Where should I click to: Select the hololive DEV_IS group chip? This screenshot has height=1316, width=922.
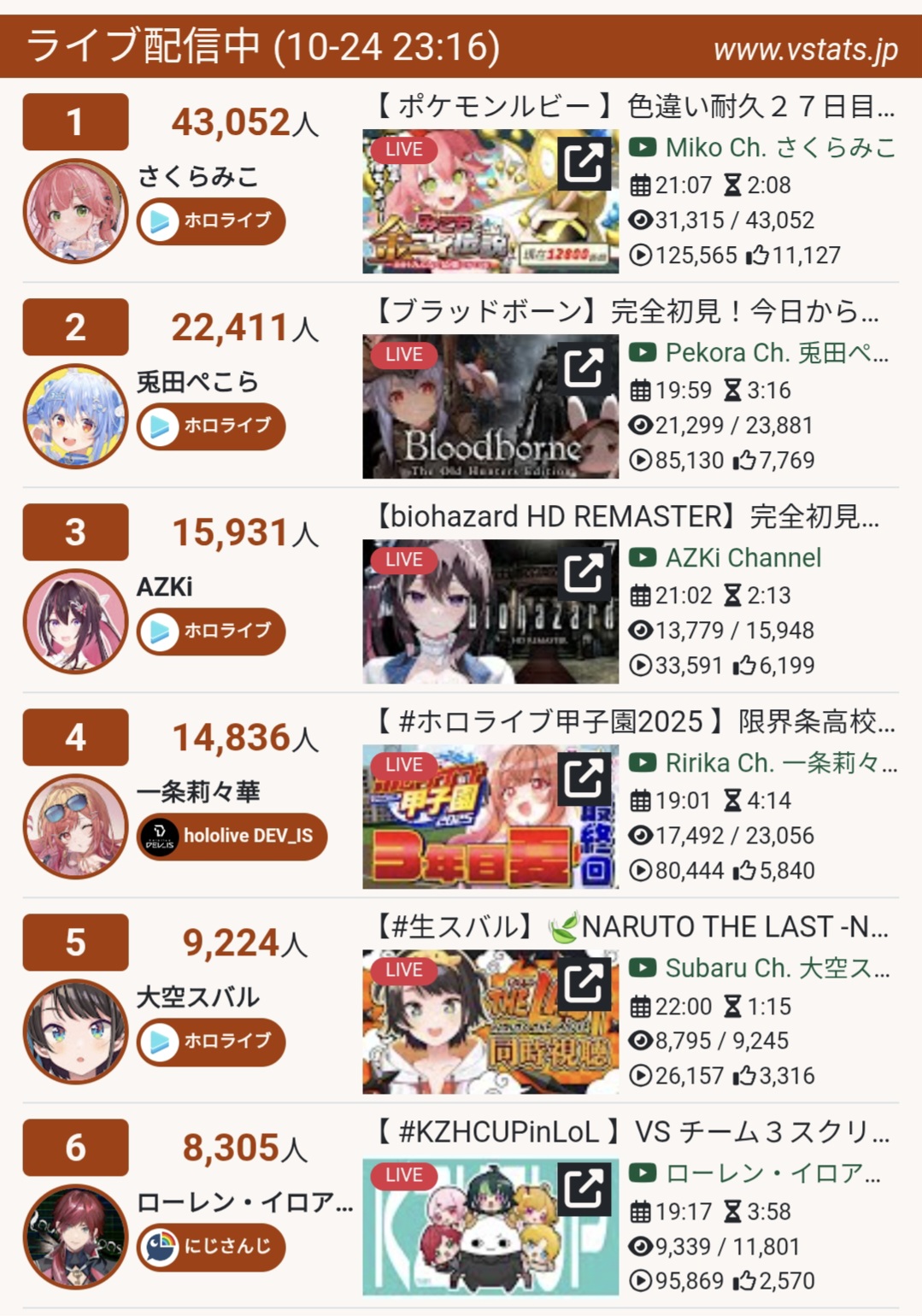232,837
